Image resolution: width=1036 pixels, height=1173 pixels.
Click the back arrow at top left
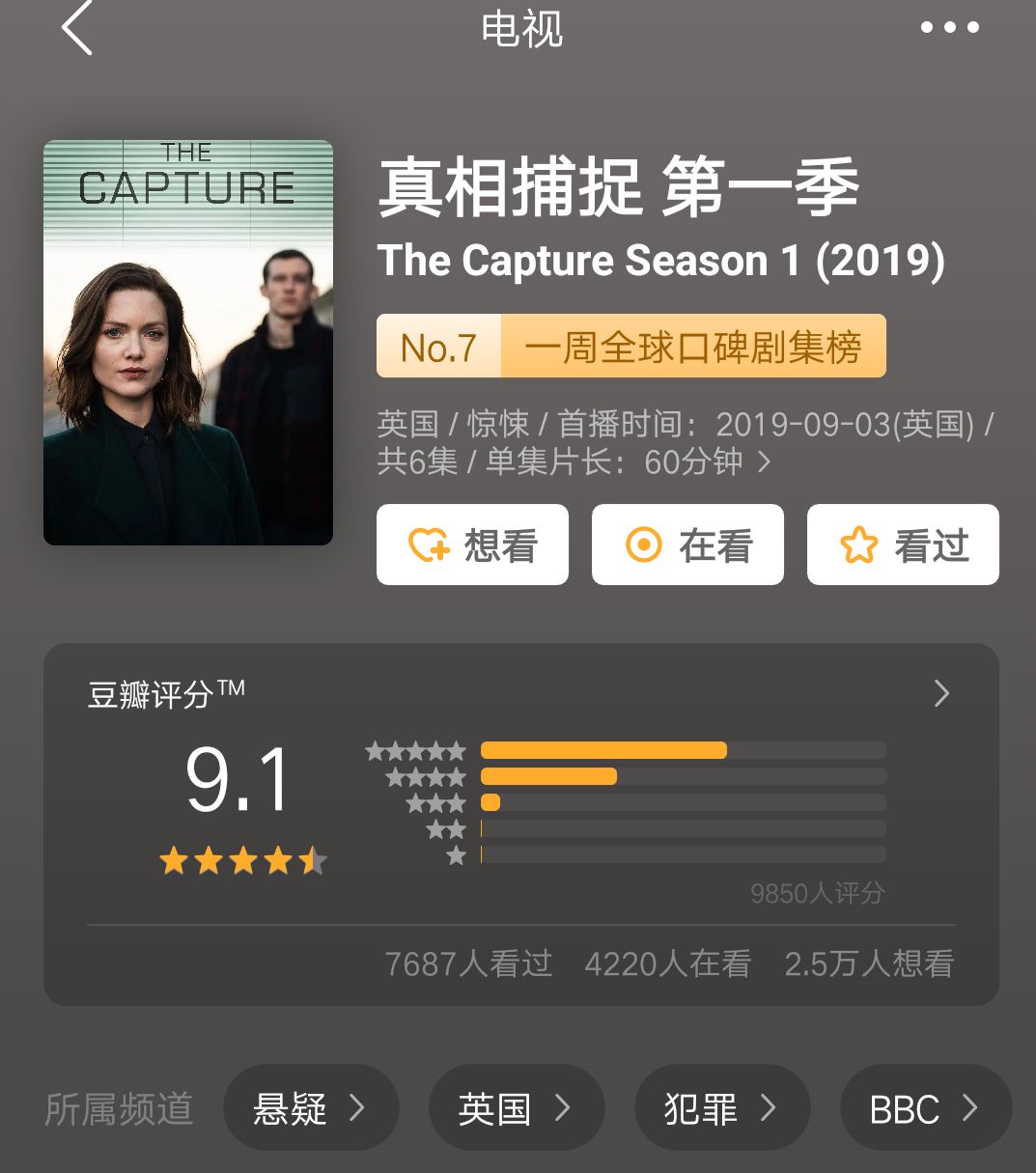tap(76, 29)
